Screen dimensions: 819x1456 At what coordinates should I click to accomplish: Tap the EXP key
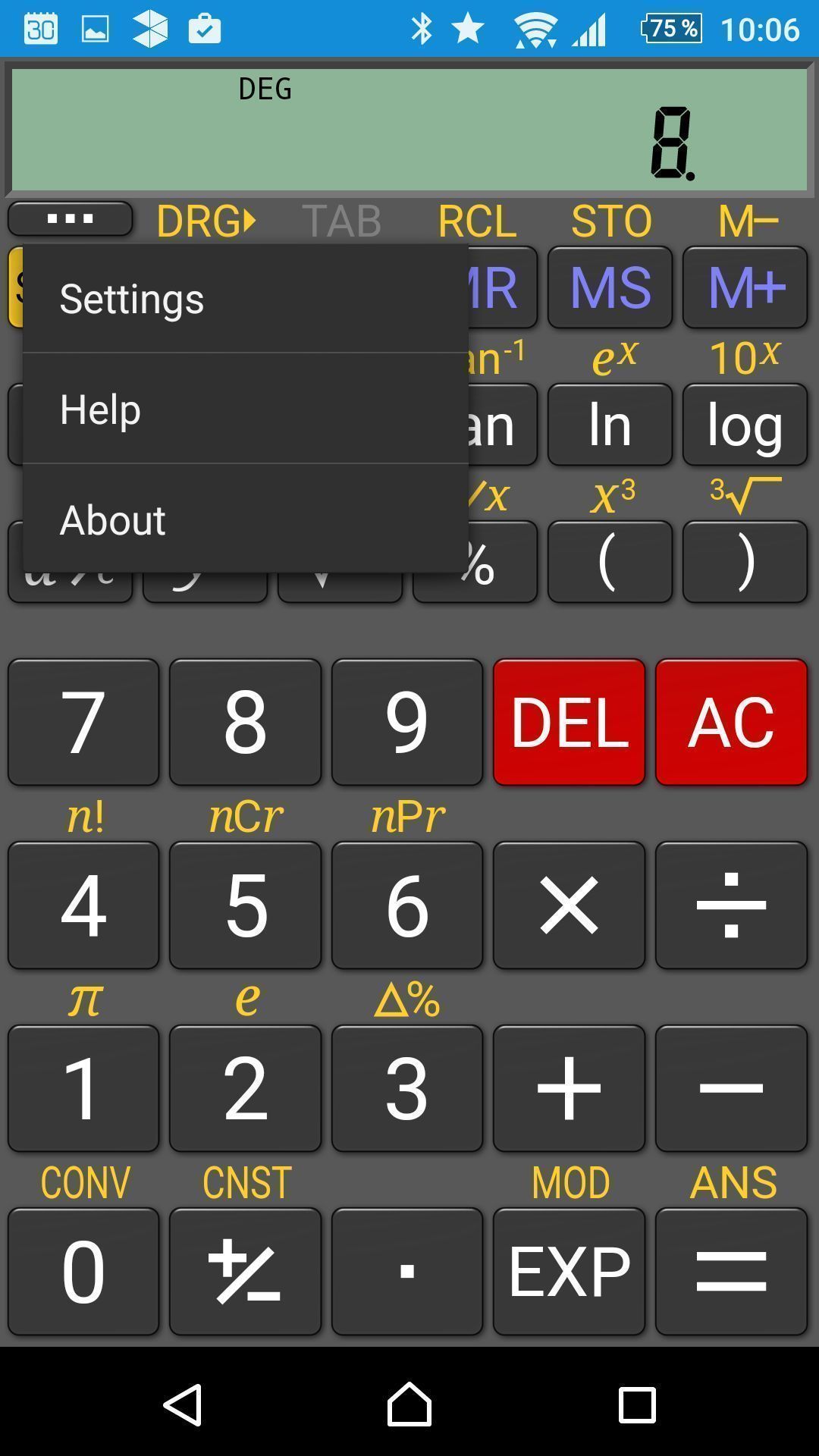point(569,1272)
